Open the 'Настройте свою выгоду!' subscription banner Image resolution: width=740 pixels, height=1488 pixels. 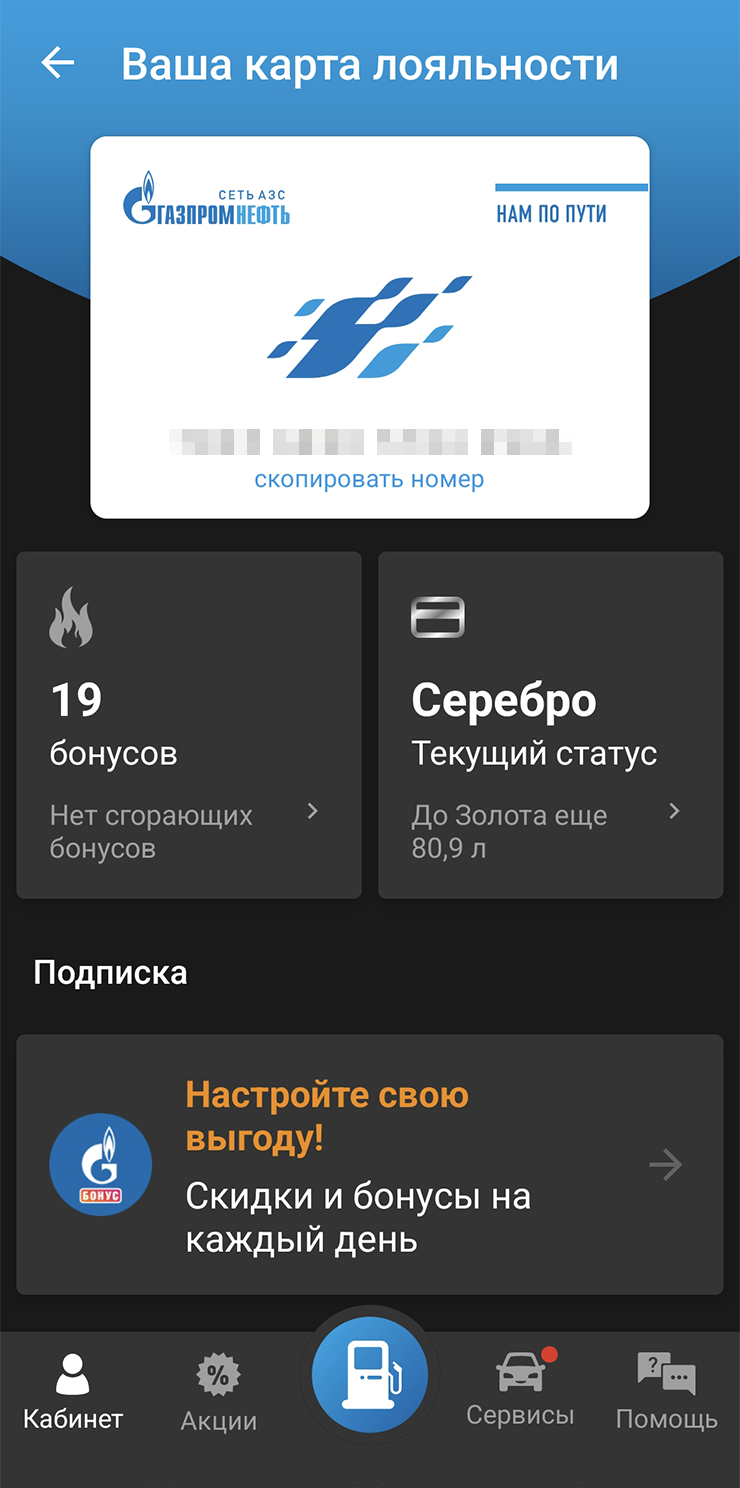[x=369, y=1165]
